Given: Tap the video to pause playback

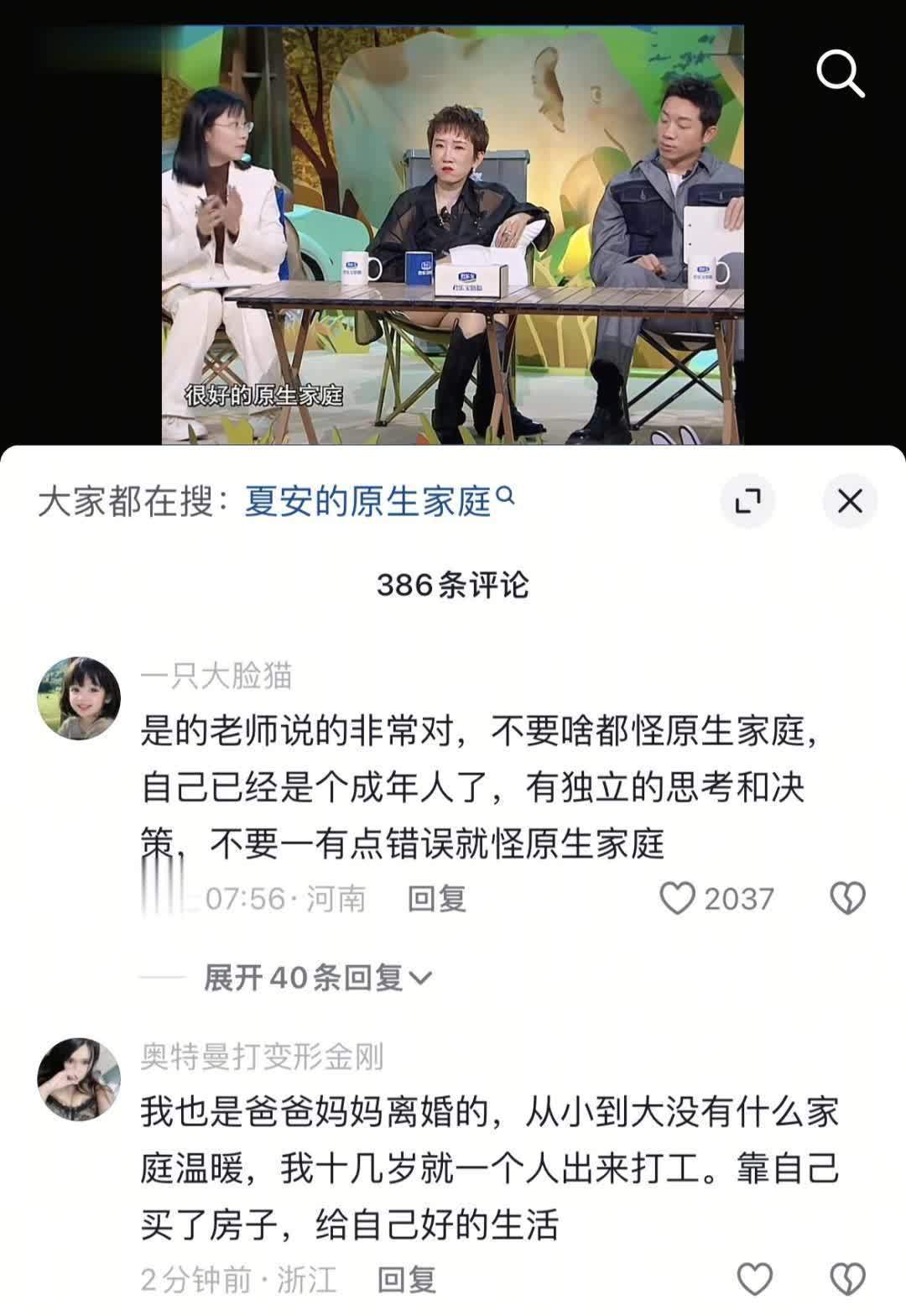Looking at the screenshot, I should (453, 235).
